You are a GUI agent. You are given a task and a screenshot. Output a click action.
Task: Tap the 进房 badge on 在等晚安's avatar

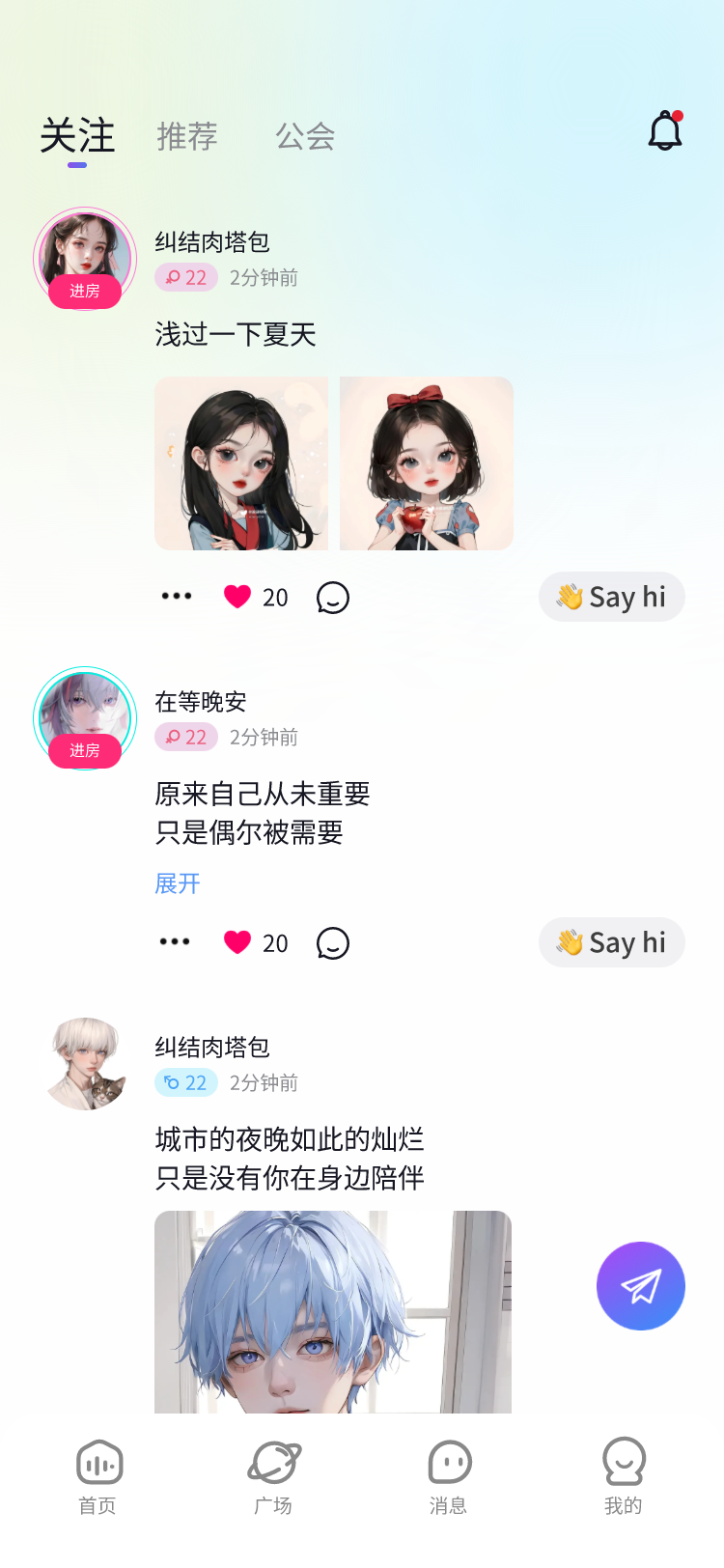point(84,751)
